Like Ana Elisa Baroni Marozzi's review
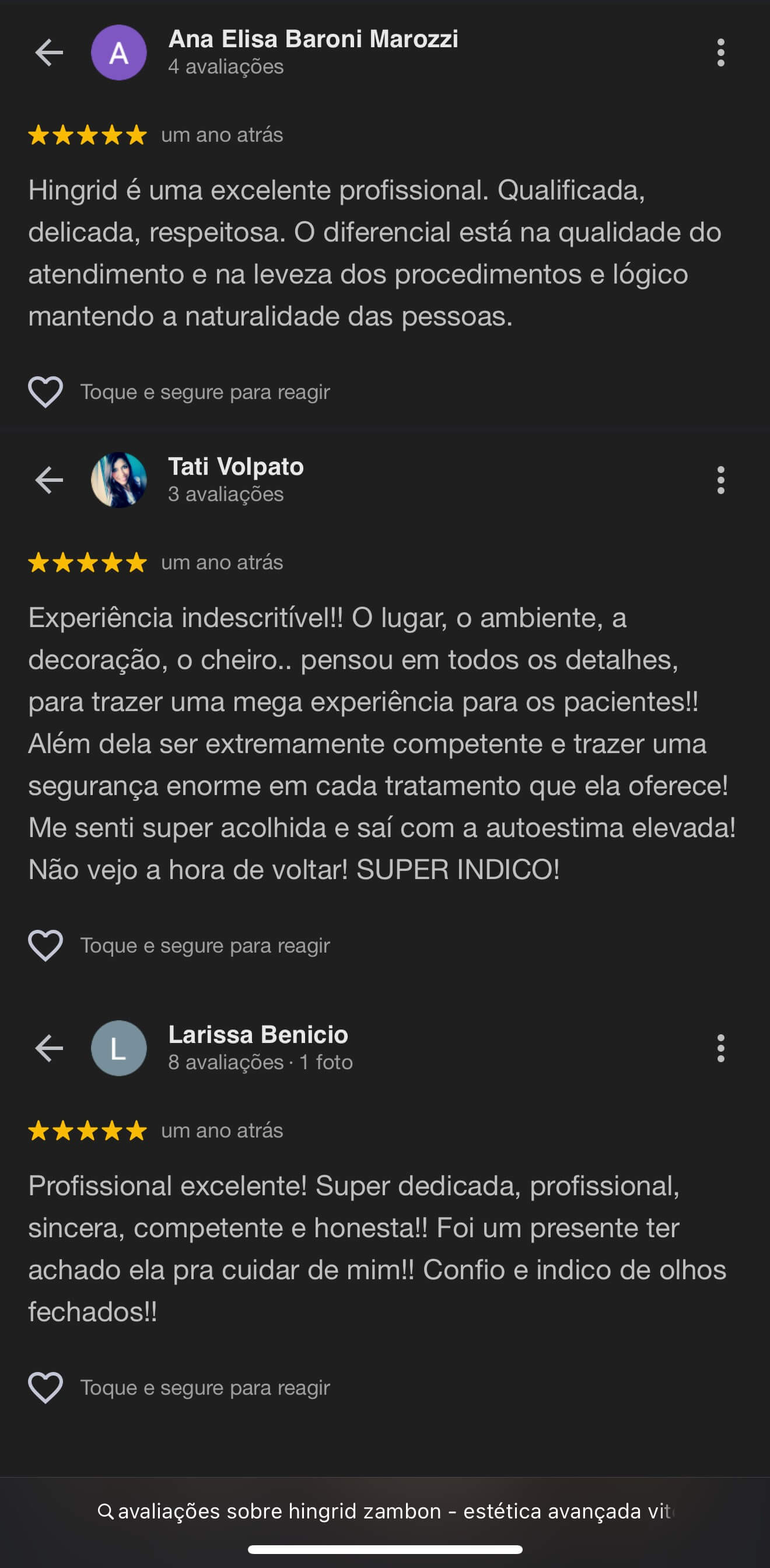The width and height of the screenshot is (770, 1568). click(45, 391)
